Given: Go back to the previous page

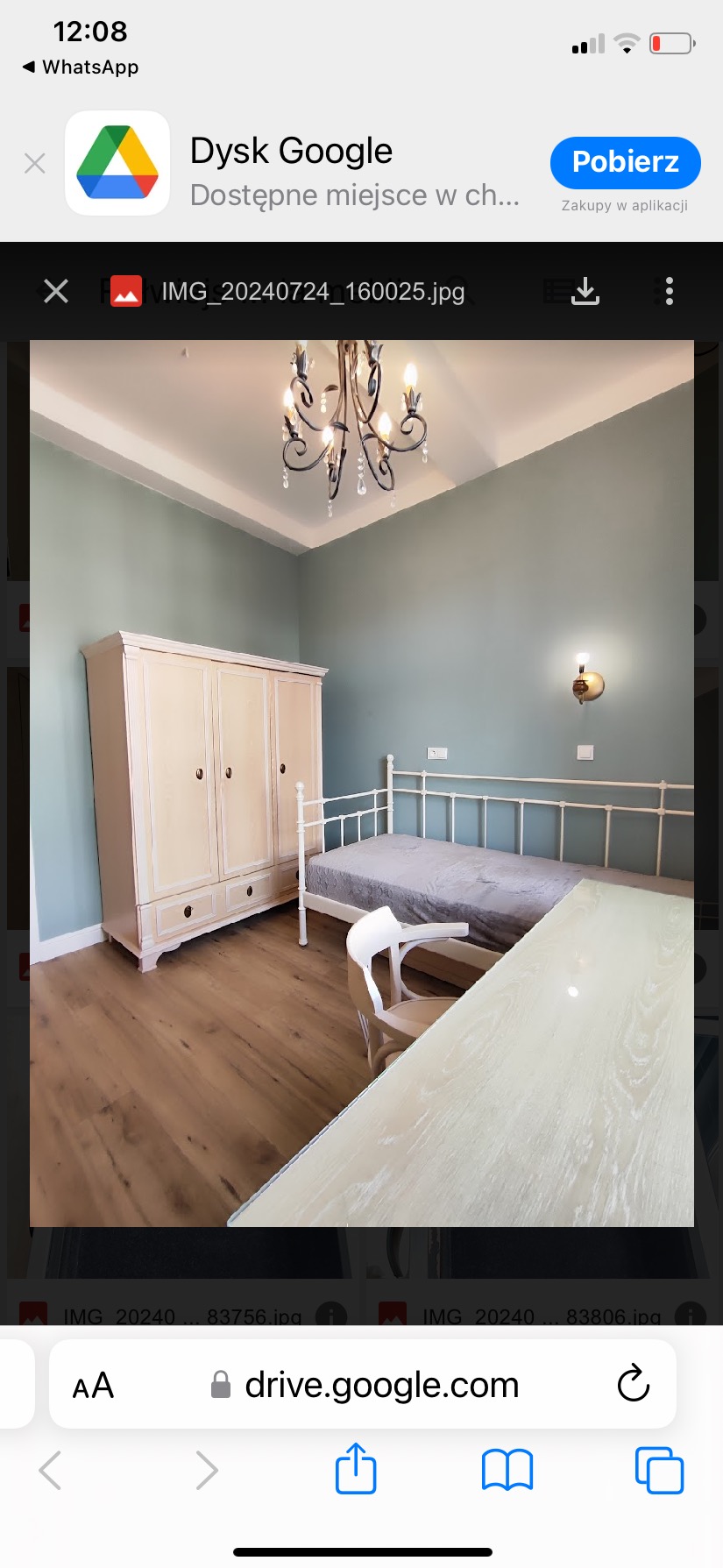Looking at the screenshot, I should [51, 1470].
